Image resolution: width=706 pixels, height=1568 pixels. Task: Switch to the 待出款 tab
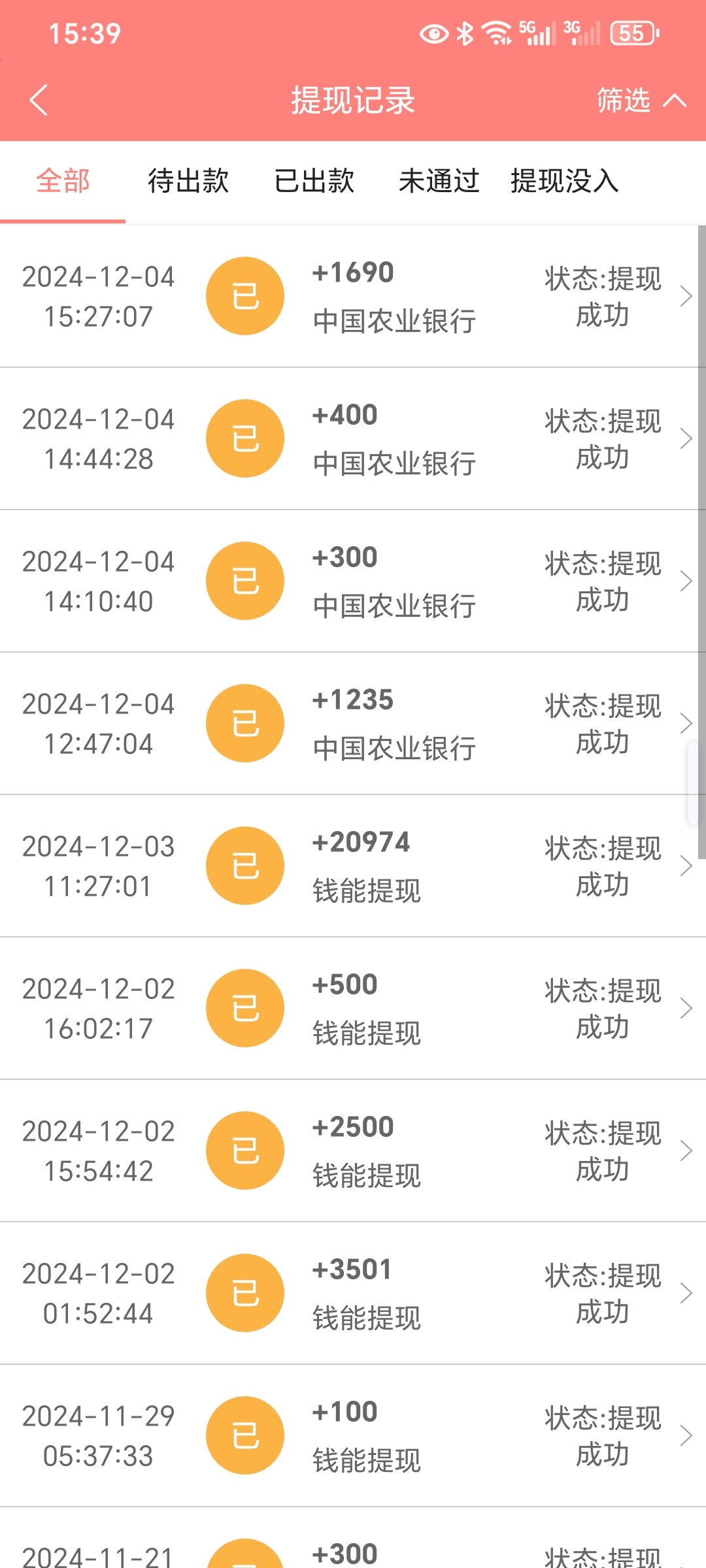(x=188, y=181)
